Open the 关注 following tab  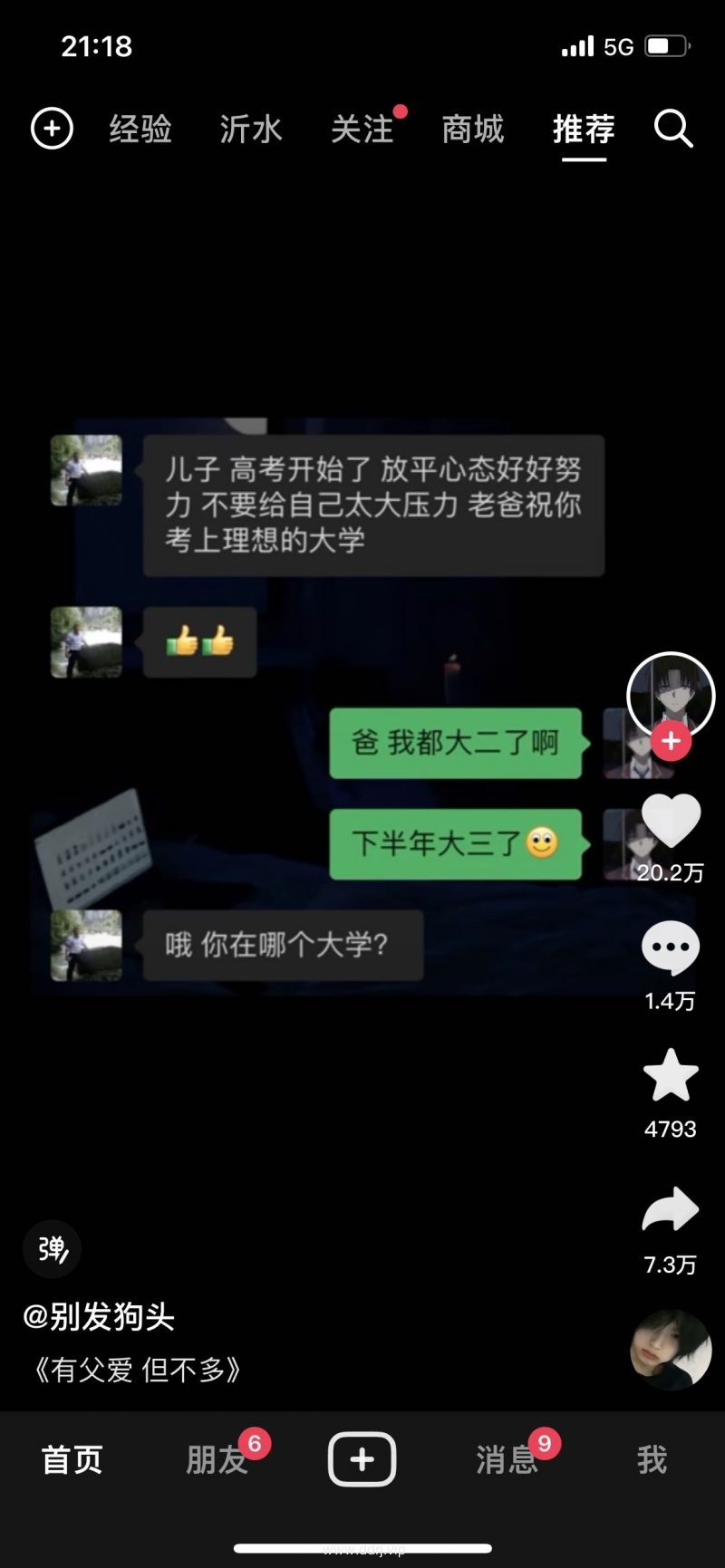[362, 130]
